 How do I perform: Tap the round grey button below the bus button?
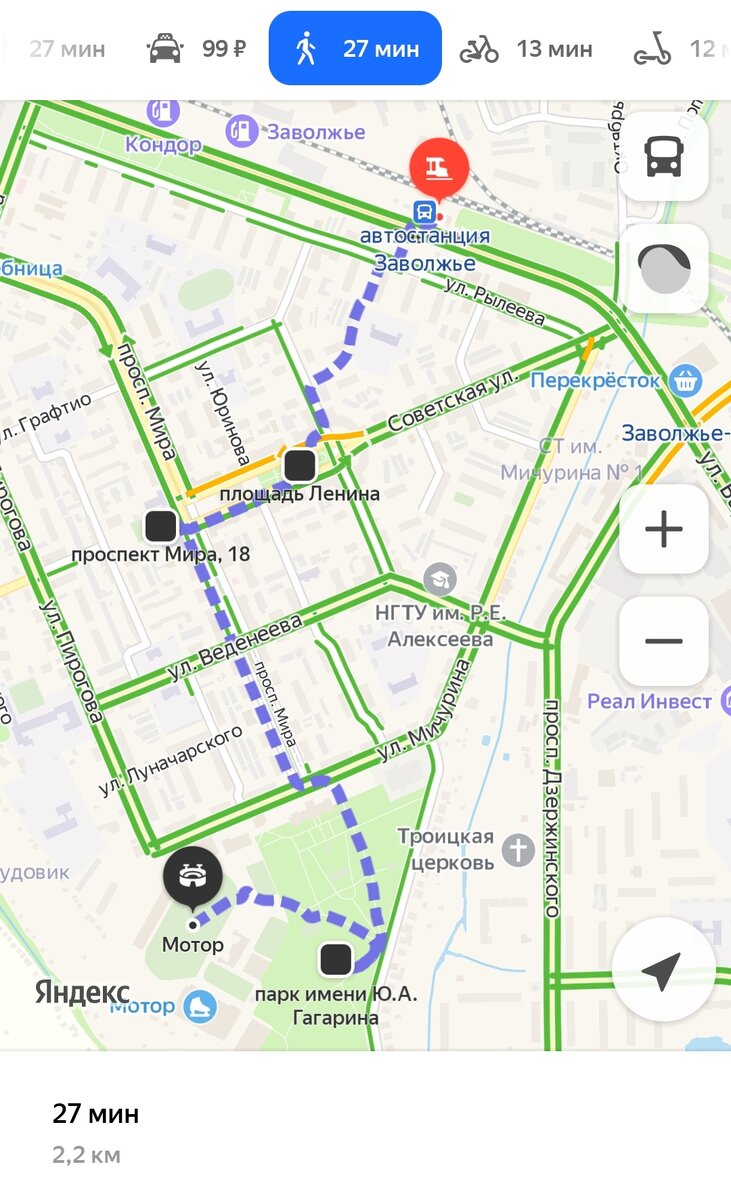tap(664, 269)
